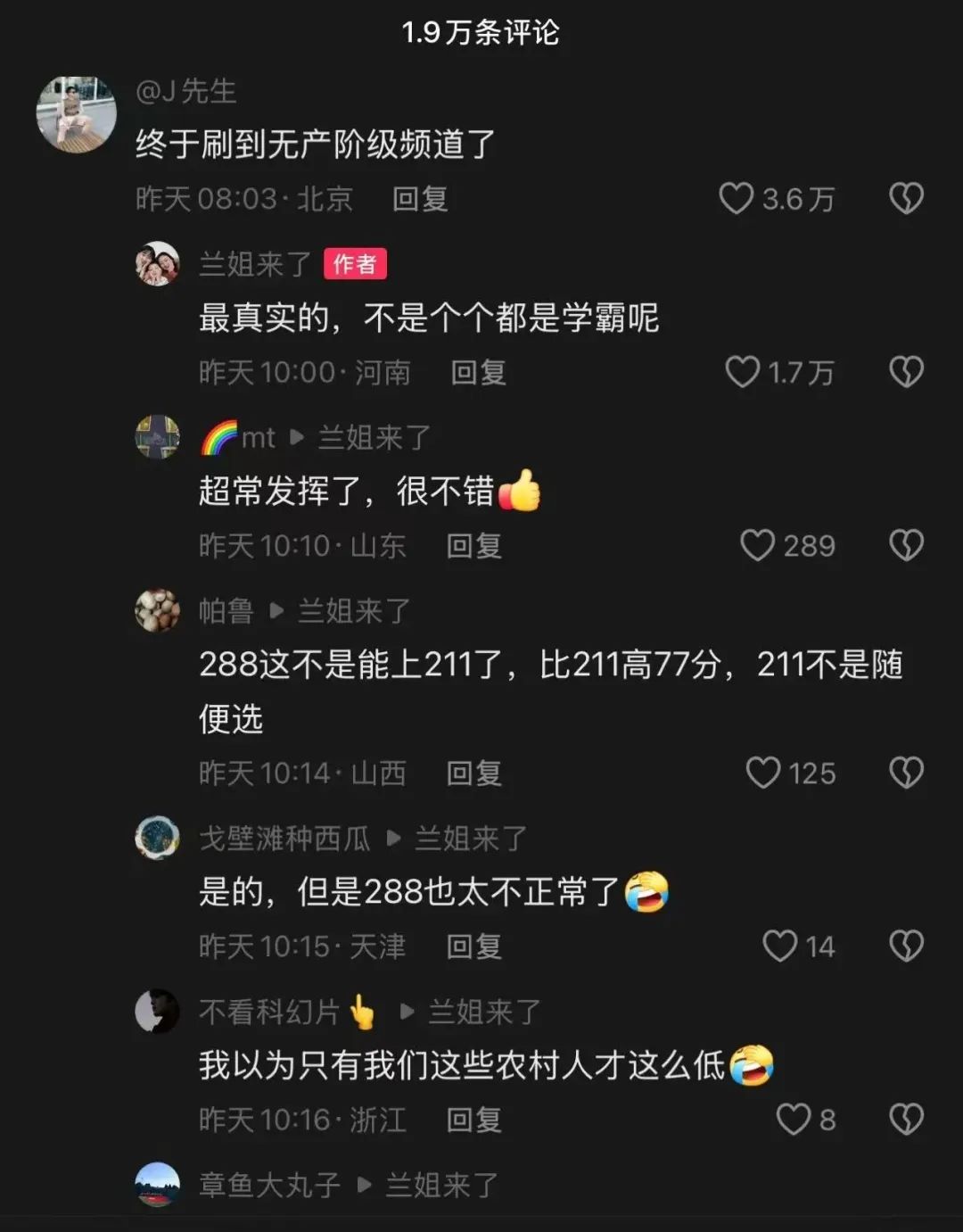The width and height of the screenshot is (963, 1232).
Task: Dislike J先生's comment
Action: [x=906, y=198]
